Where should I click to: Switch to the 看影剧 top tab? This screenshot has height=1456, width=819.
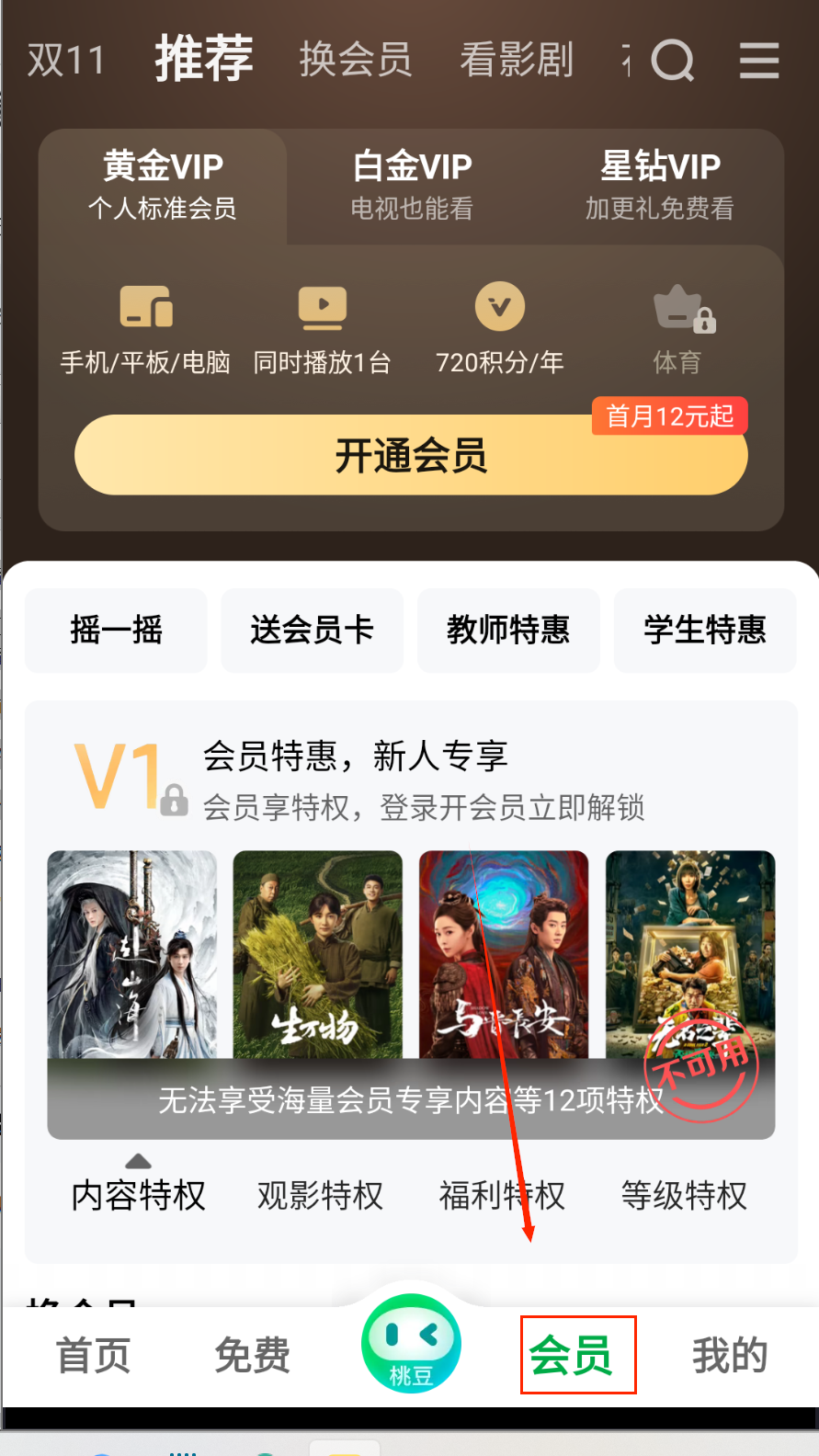(x=517, y=61)
